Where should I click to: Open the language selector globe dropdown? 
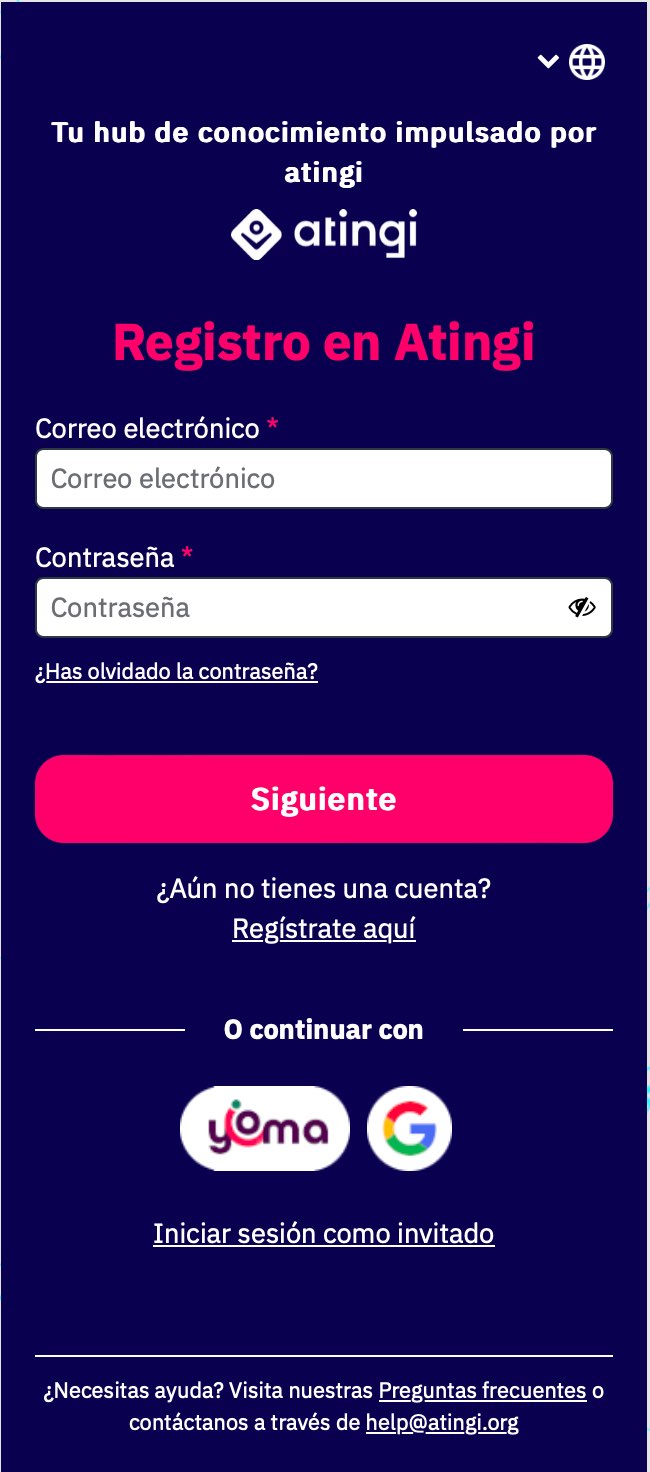point(572,62)
